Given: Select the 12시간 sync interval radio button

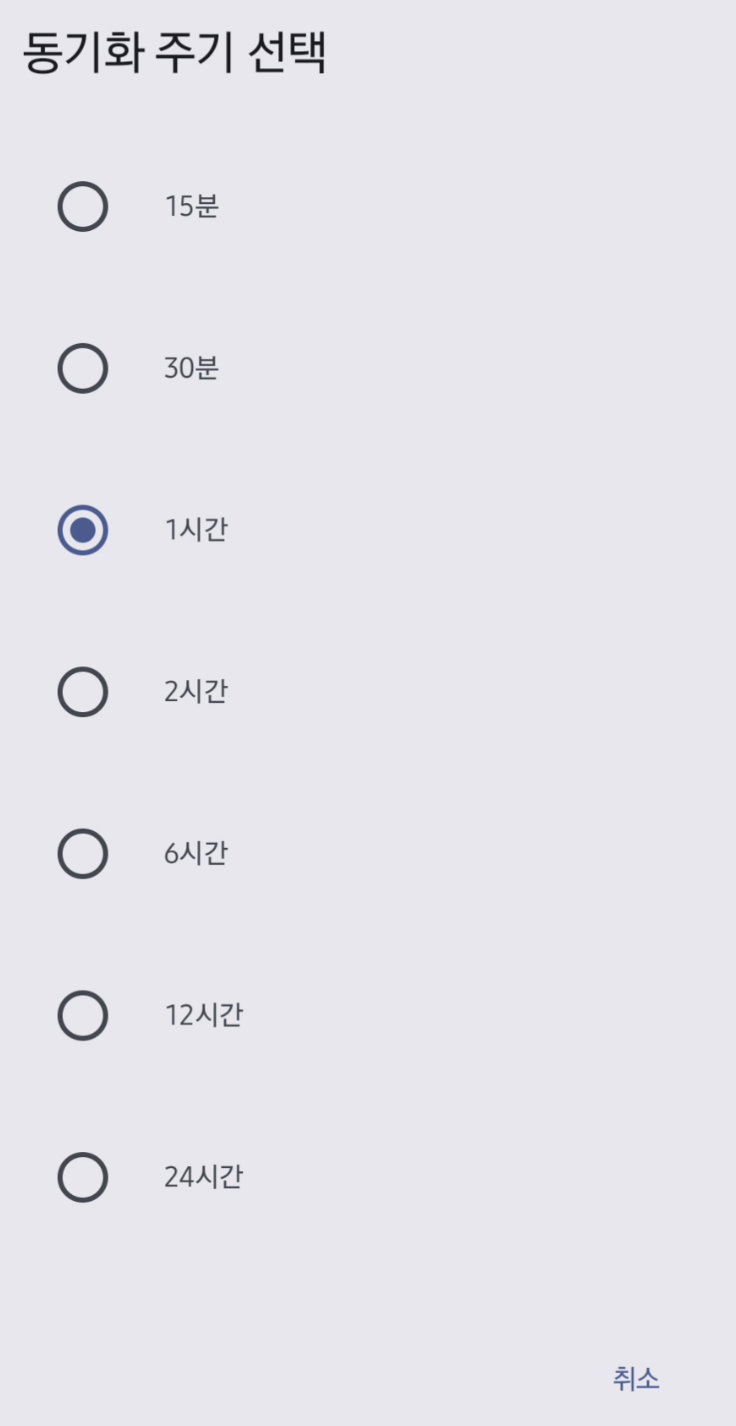Looking at the screenshot, I should click(x=83, y=1015).
